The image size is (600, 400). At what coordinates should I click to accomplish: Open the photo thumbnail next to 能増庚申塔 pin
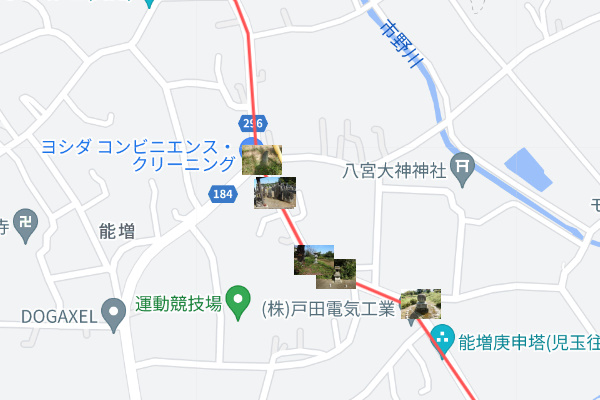[x=420, y=304]
